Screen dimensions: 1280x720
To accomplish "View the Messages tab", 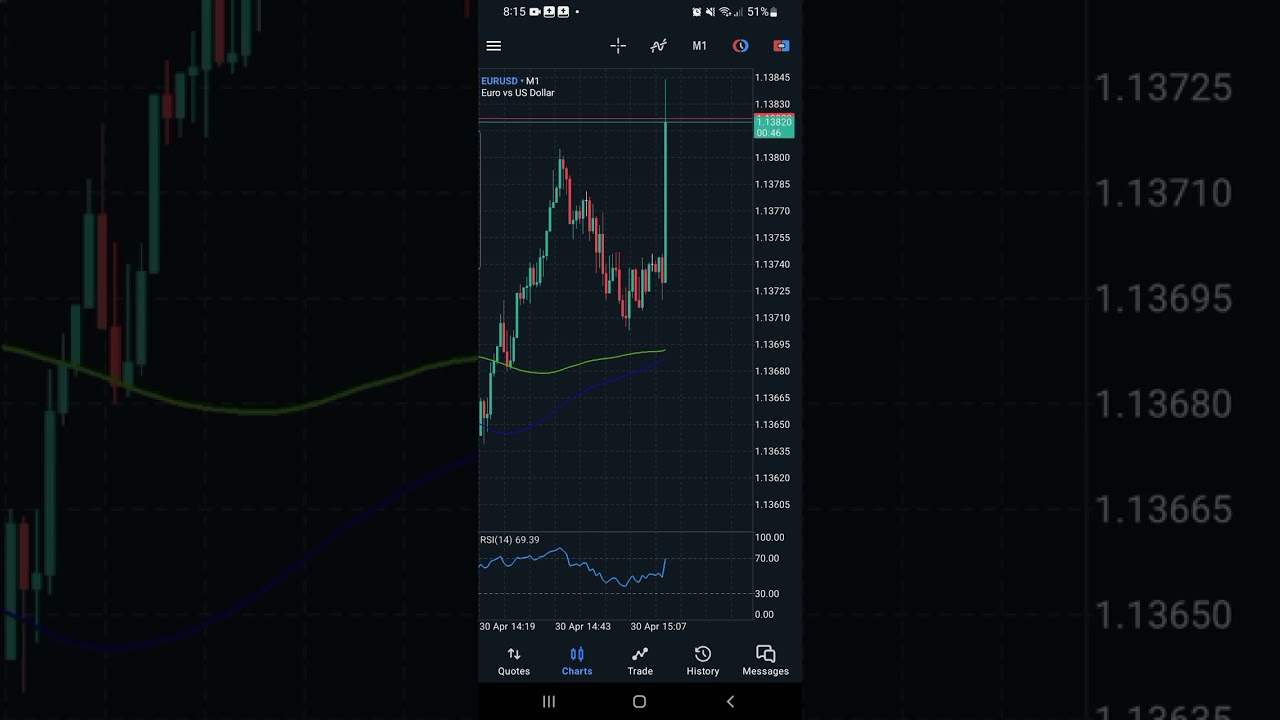I will [x=765, y=661].
